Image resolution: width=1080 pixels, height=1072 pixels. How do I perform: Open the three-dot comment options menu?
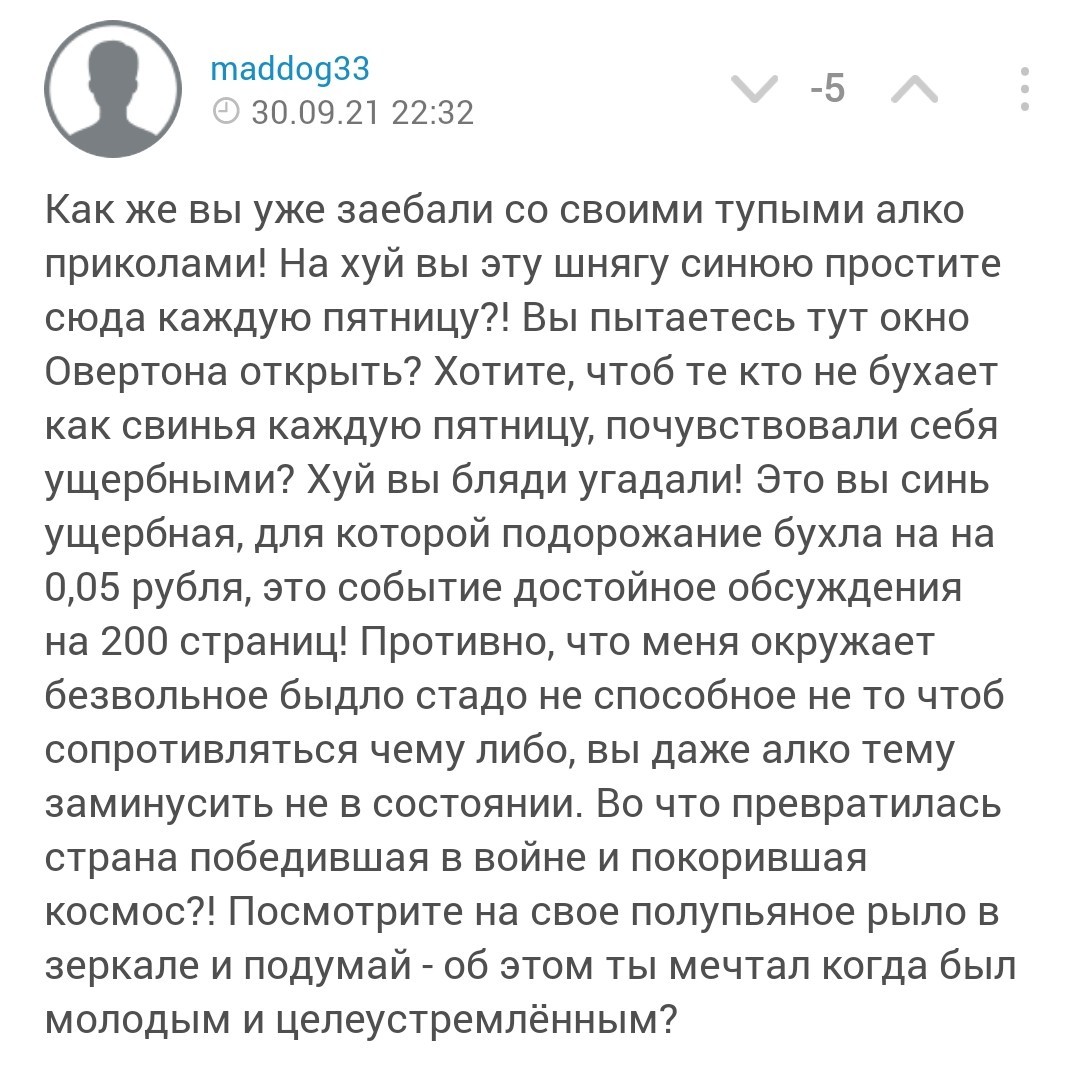pos(1025,89)
